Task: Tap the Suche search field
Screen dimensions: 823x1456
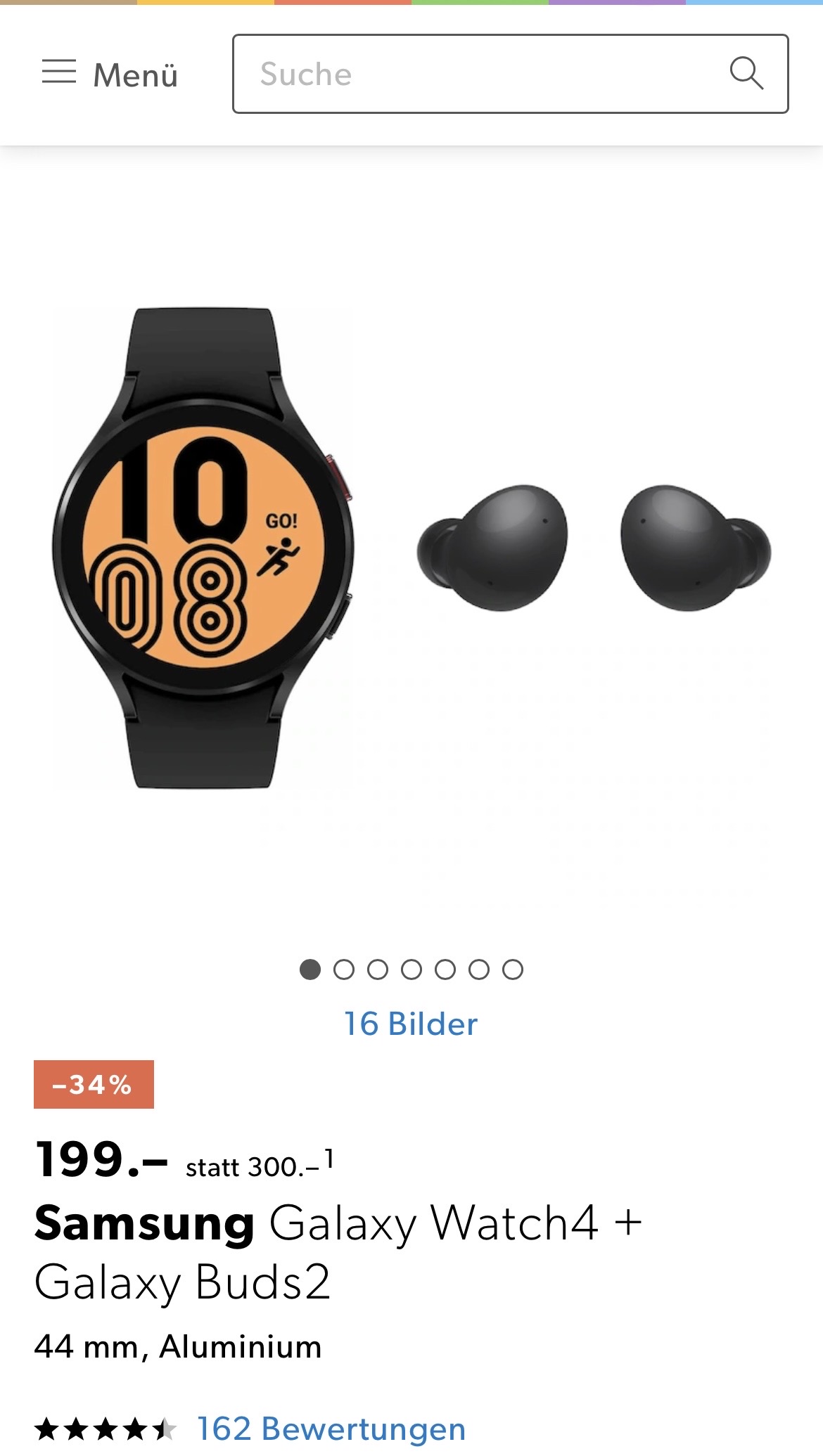Action: coord(478,74)
